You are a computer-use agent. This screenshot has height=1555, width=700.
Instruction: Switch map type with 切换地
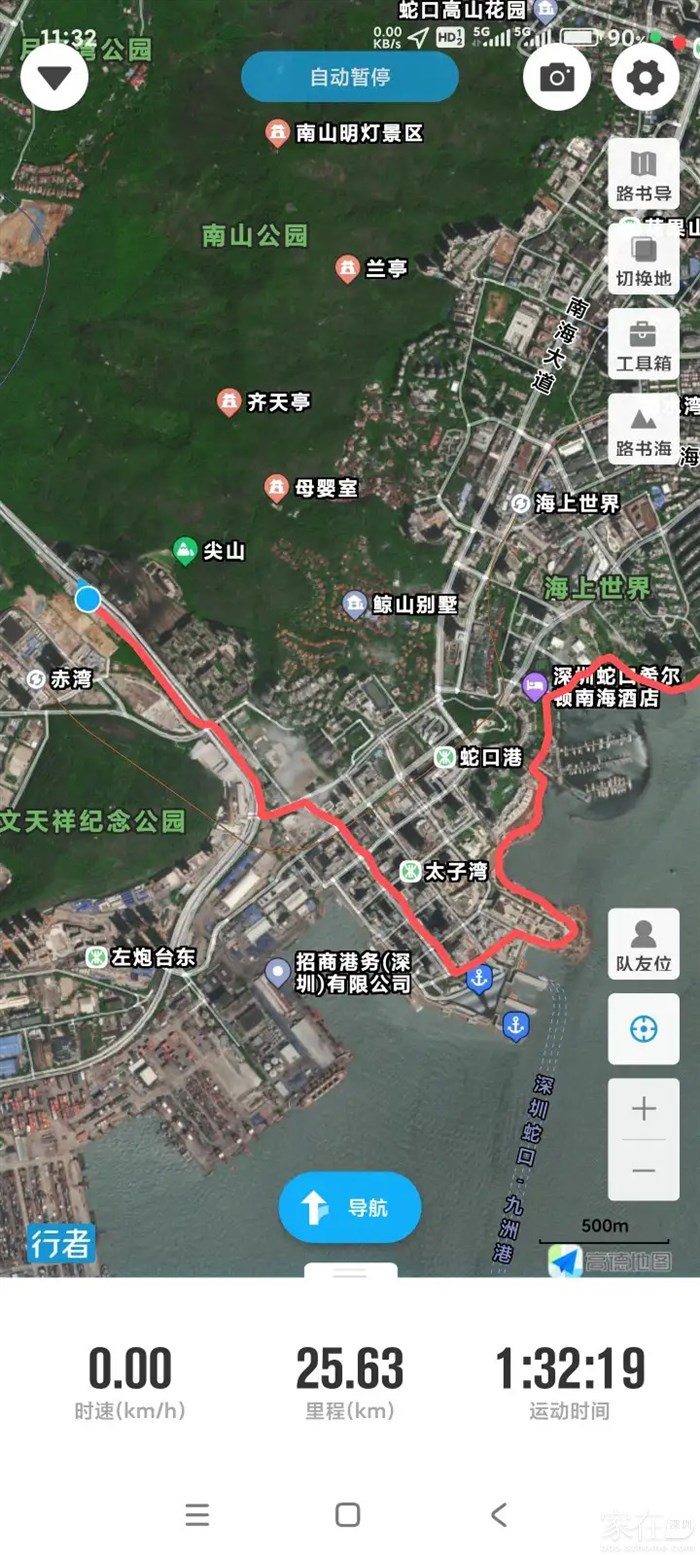[643, 259]
